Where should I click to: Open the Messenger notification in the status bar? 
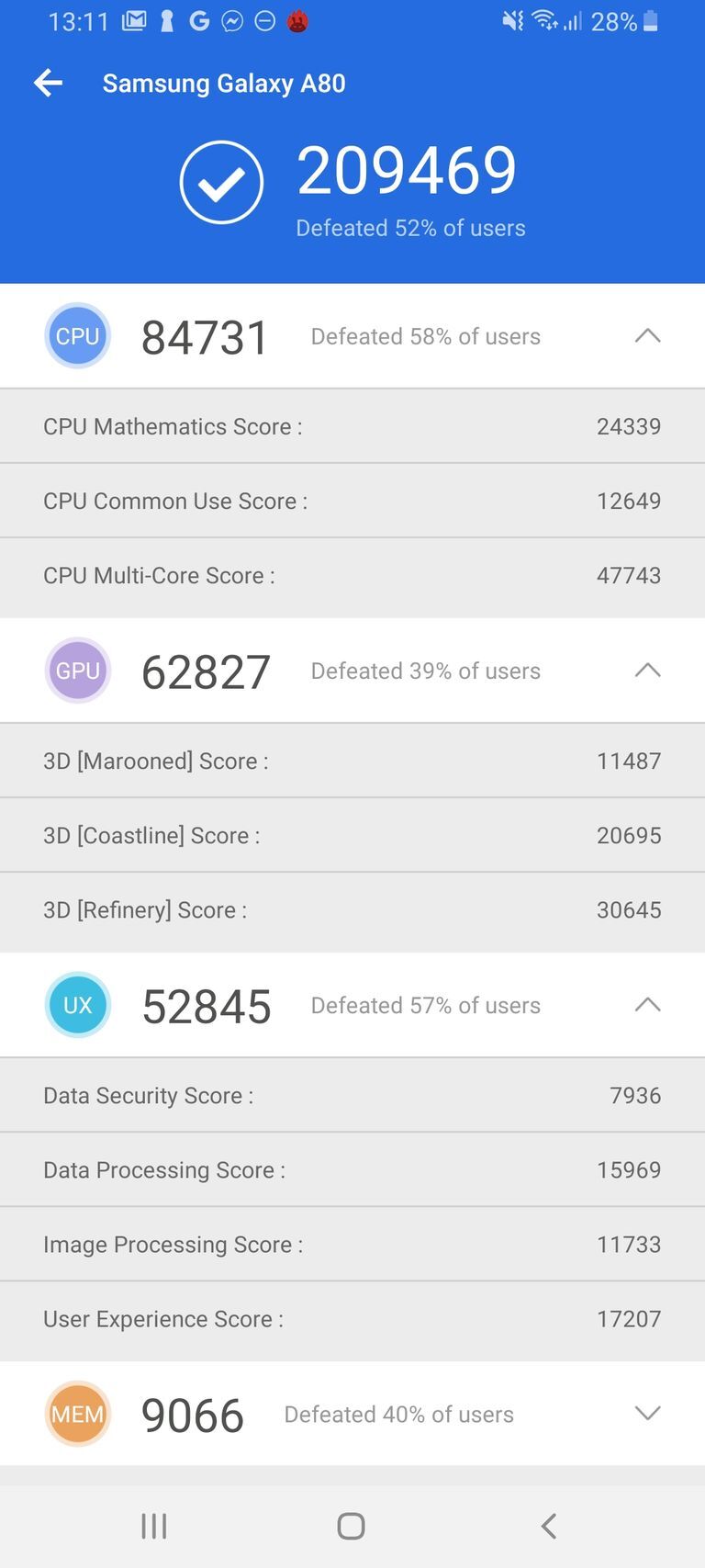(233, 19)
